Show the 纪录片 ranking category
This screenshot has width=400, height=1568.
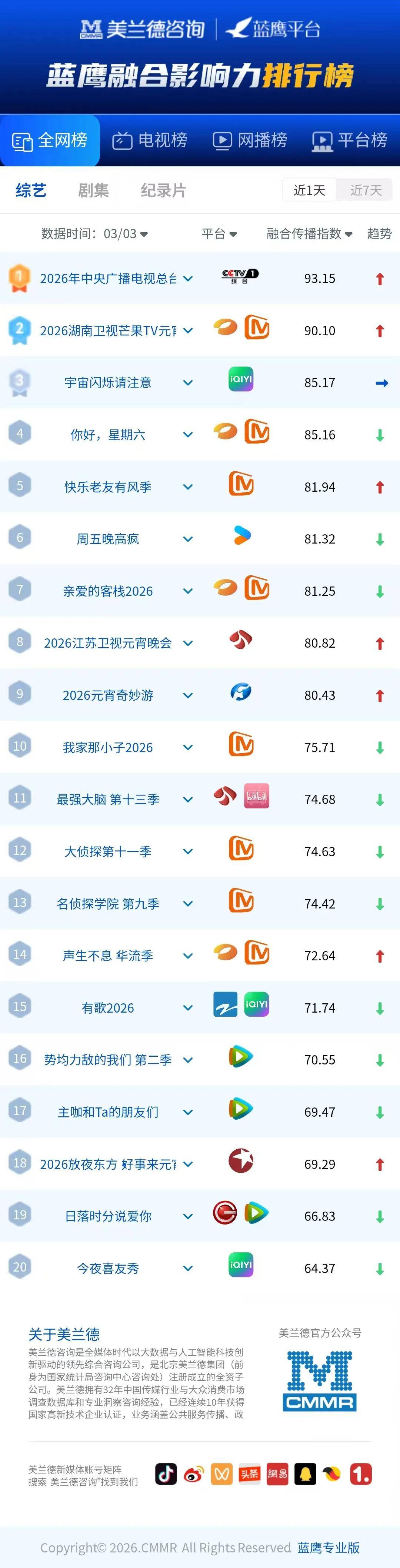tap(163, 190)
